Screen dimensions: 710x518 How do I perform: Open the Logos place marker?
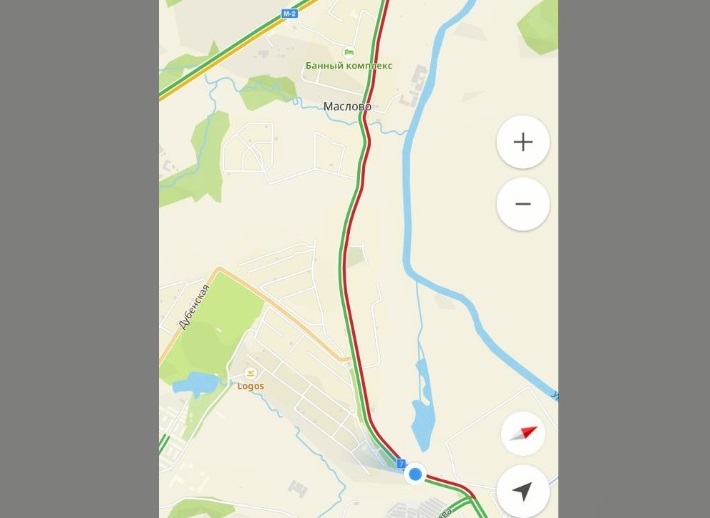244,372
